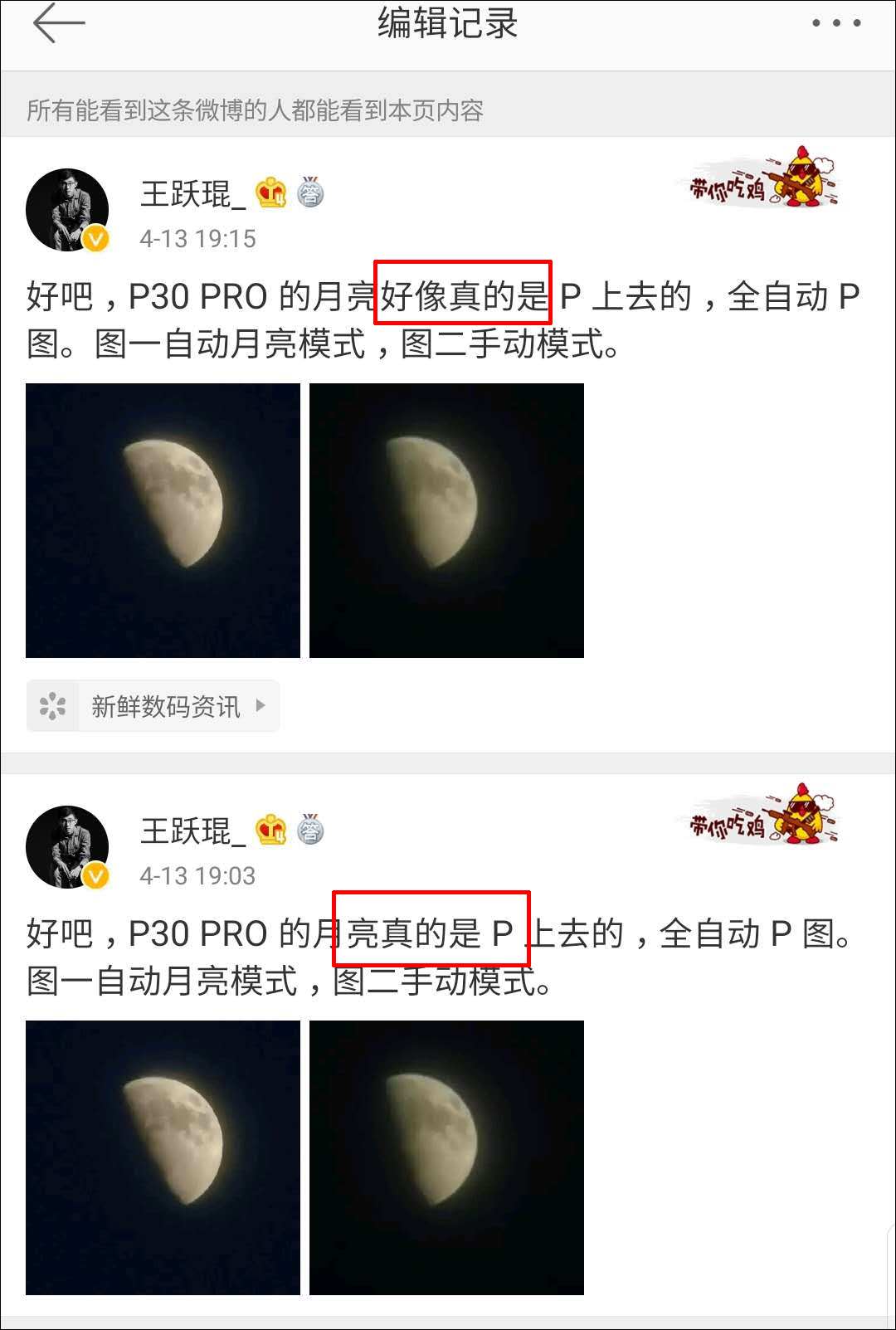View second moon photo in 19:03 post
Image resolution: width=896 pixels, height=1330 pixels.
446,1157
